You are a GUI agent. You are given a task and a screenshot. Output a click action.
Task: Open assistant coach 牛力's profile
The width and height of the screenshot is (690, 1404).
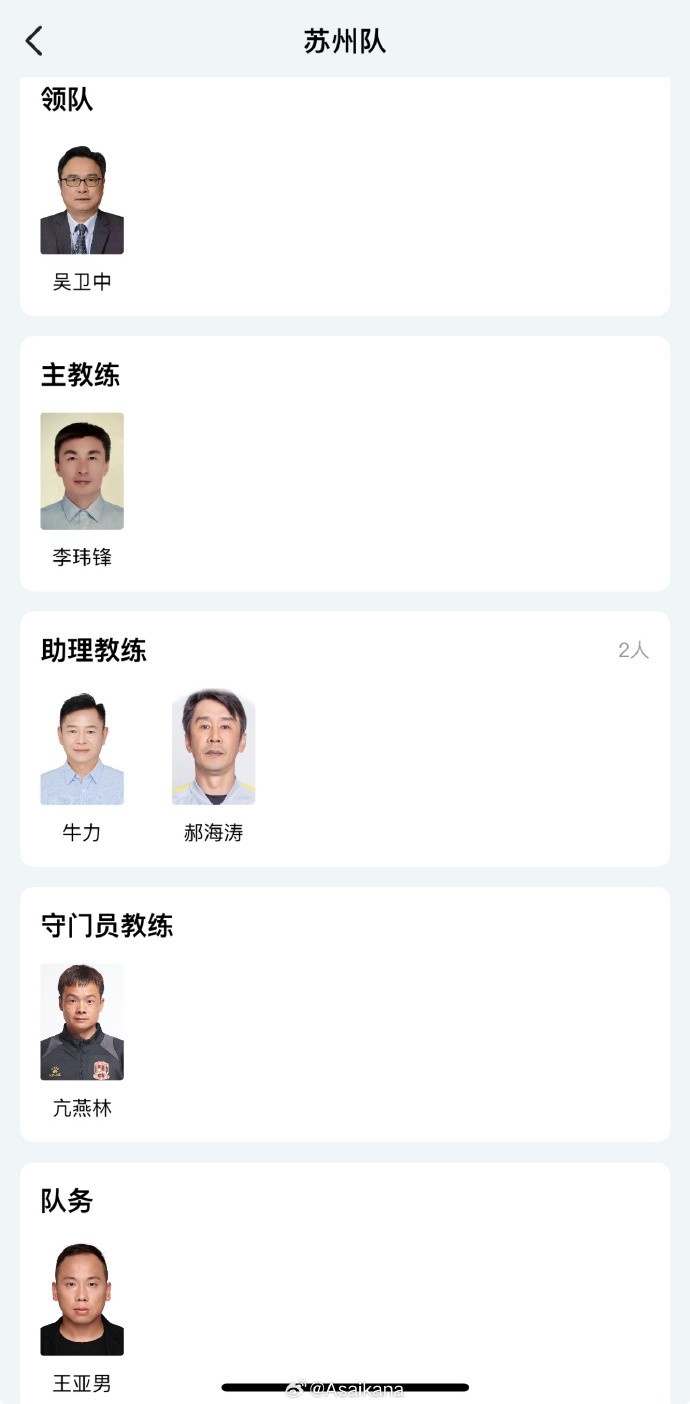(82, 747)
